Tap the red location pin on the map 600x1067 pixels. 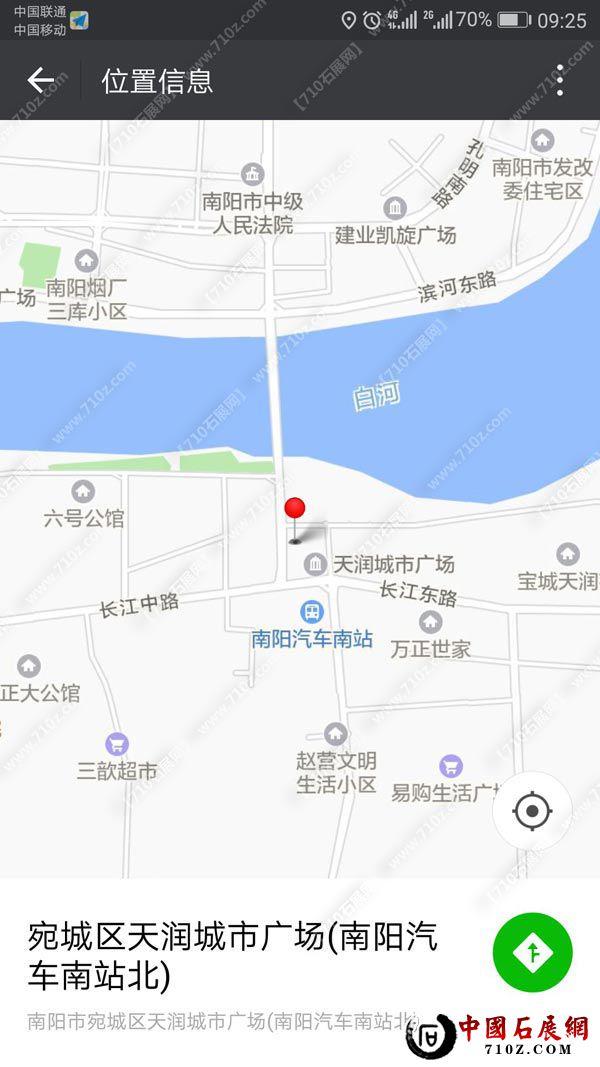pyautogui.click(x=294, y=509)
